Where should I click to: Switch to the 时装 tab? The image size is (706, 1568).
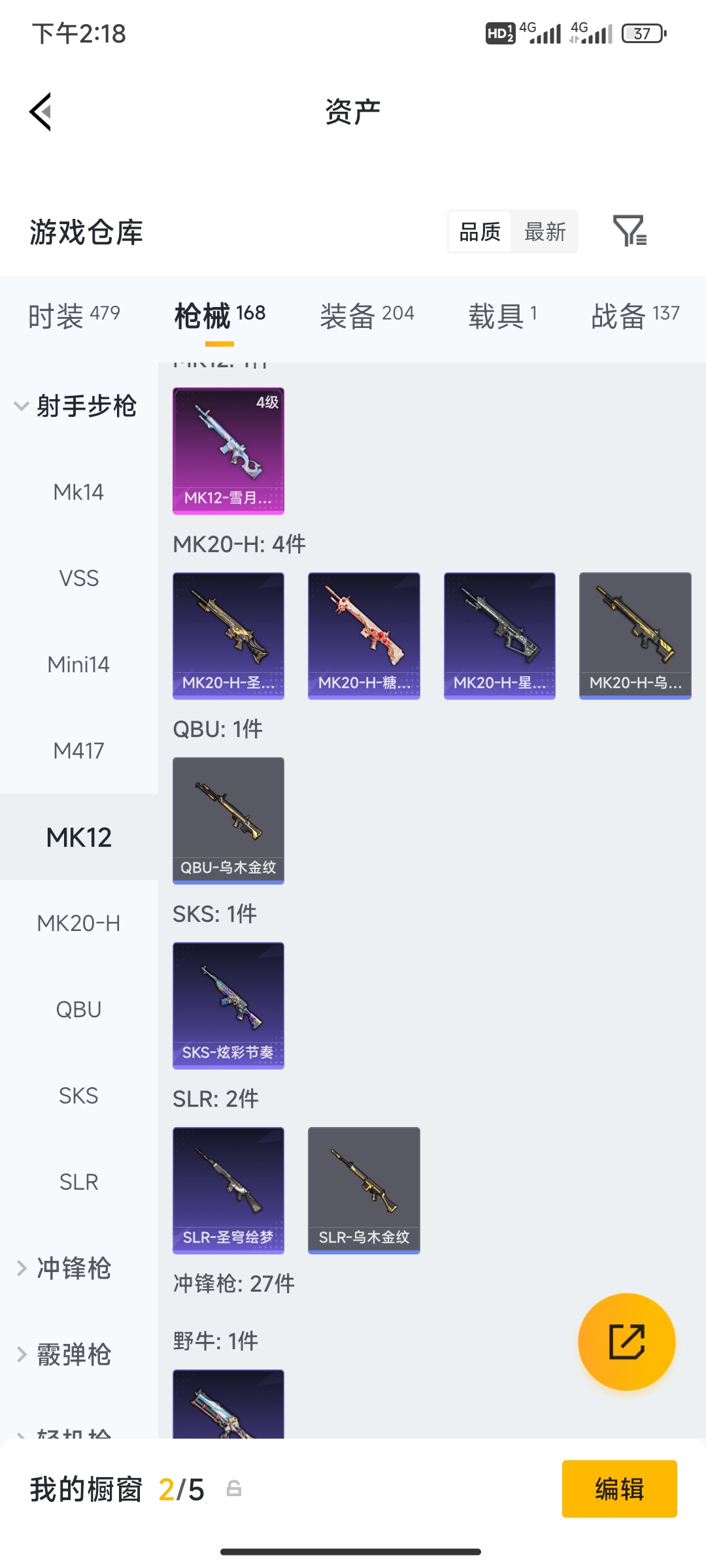(74, 316)
